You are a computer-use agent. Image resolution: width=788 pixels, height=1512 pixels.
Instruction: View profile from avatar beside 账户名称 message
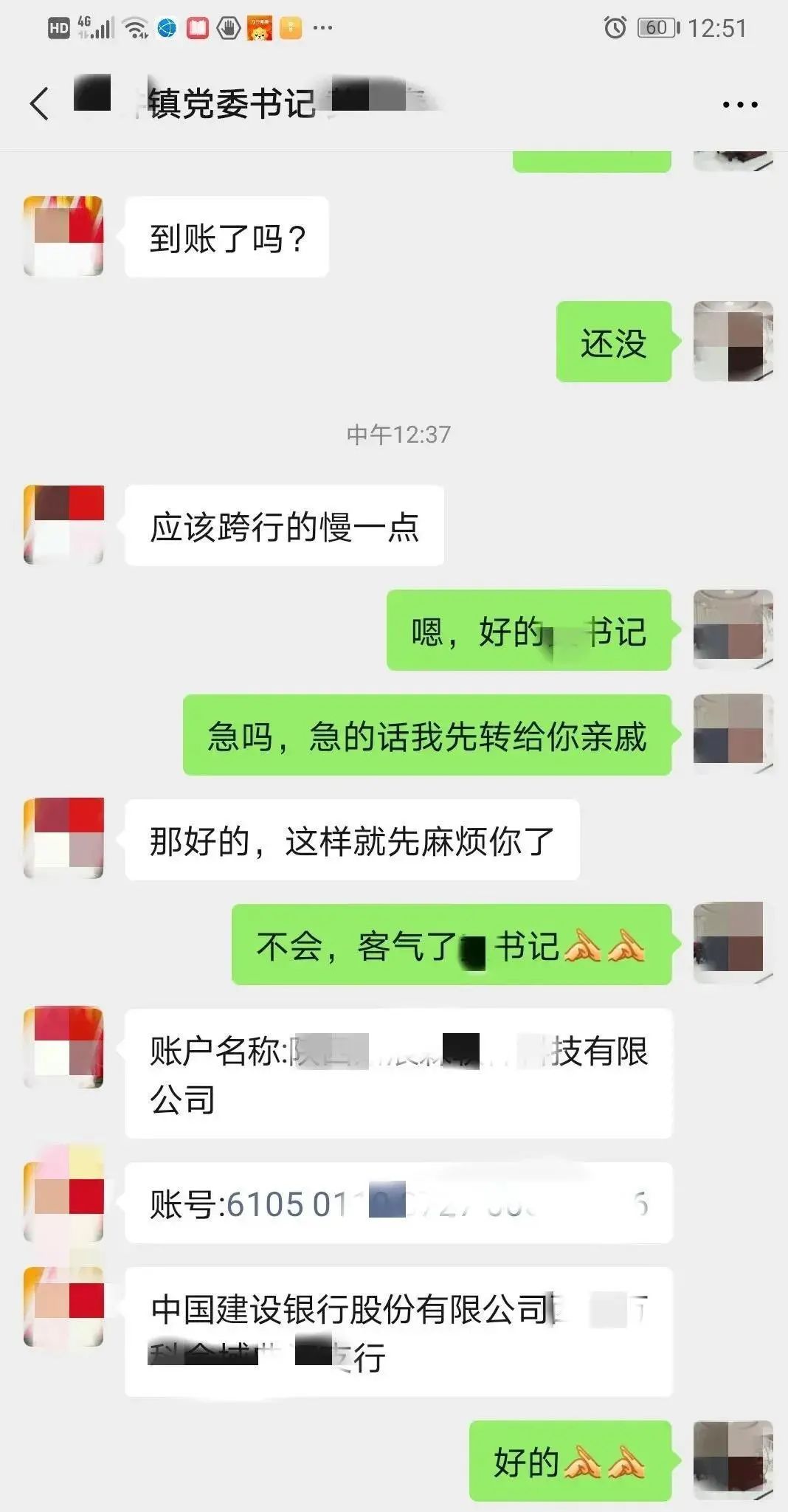point(63,1047)
